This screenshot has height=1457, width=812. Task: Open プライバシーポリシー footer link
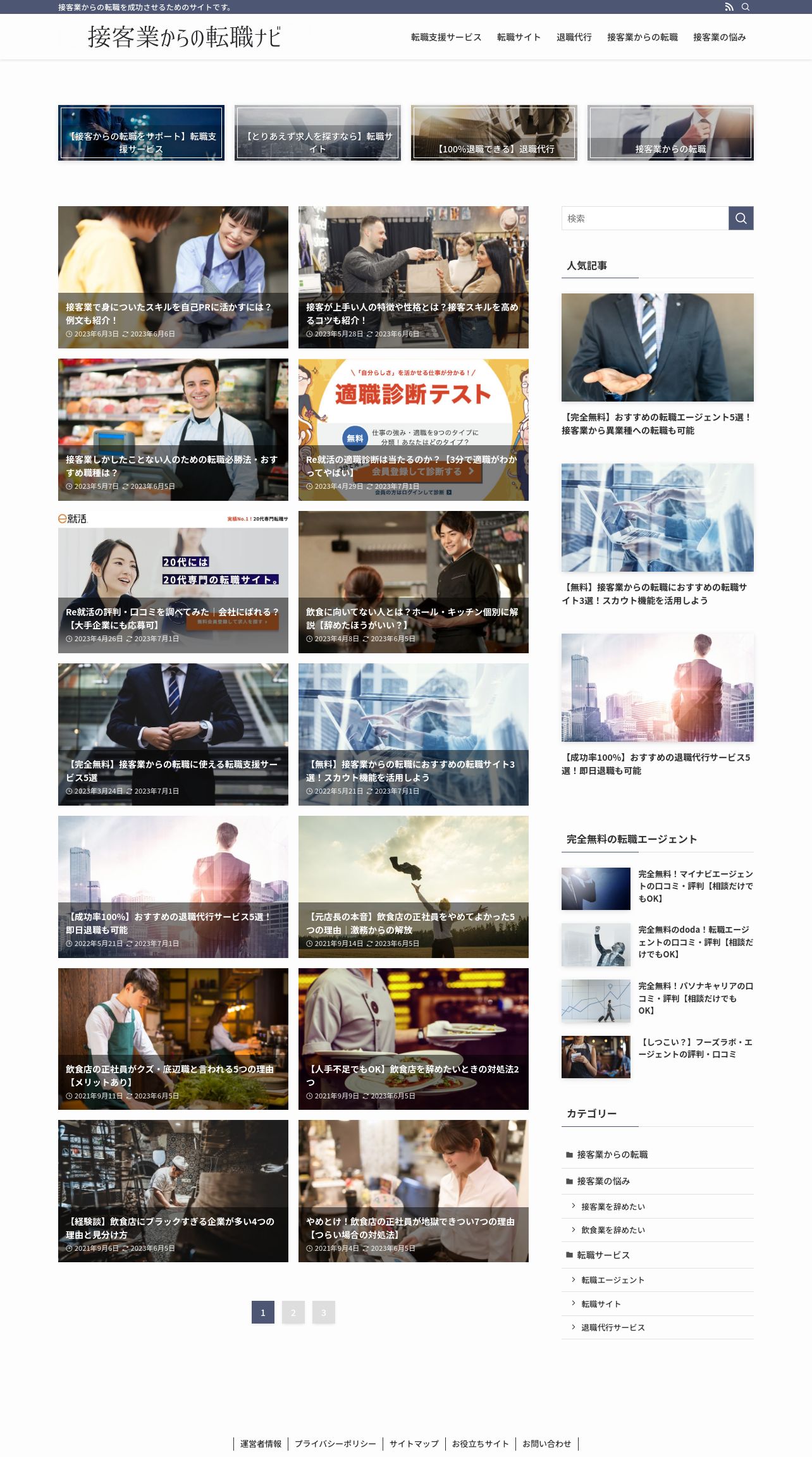coord(335,1444)
